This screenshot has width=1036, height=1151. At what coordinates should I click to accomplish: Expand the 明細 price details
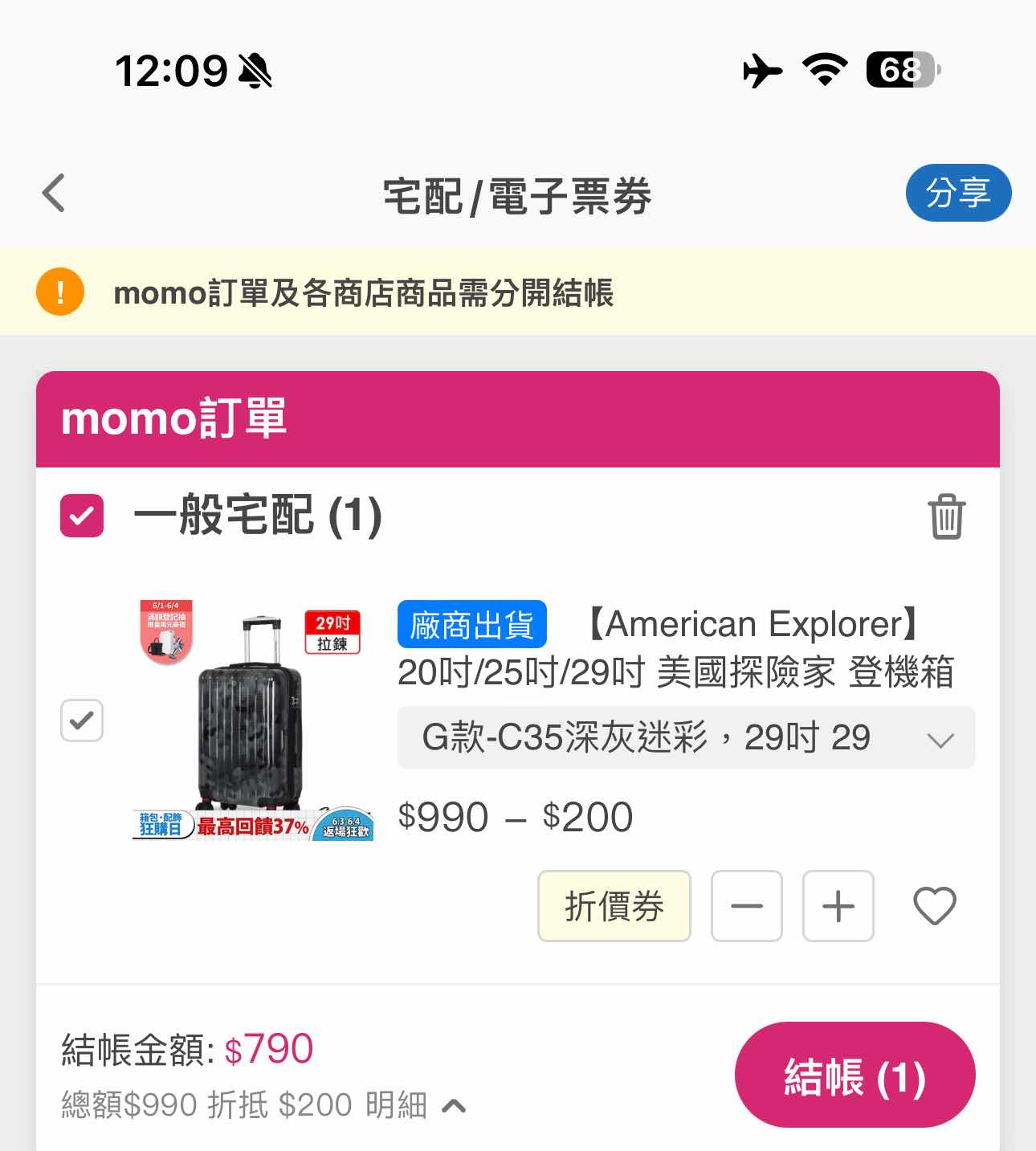coord(416,1105)
